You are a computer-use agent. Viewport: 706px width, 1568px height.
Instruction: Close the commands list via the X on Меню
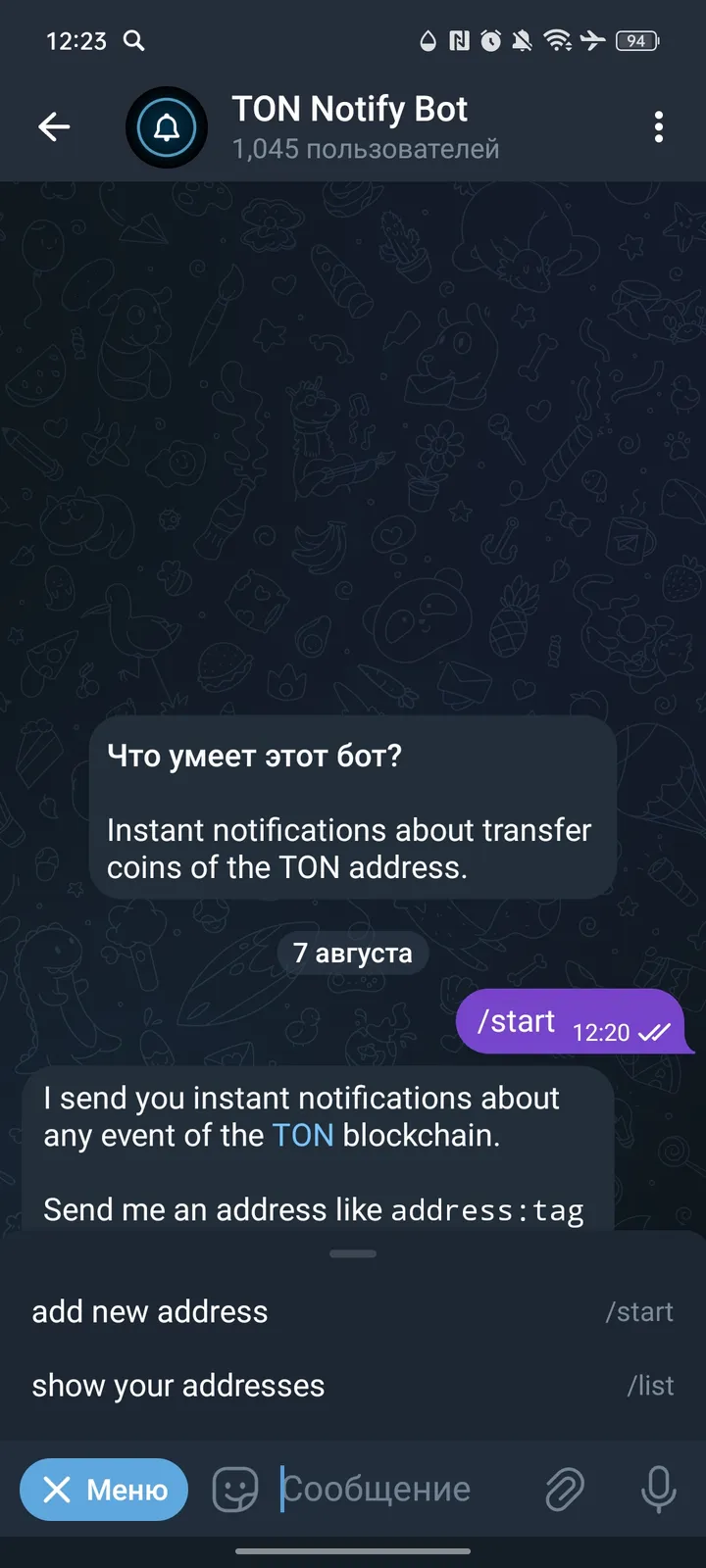point(57,1489)
